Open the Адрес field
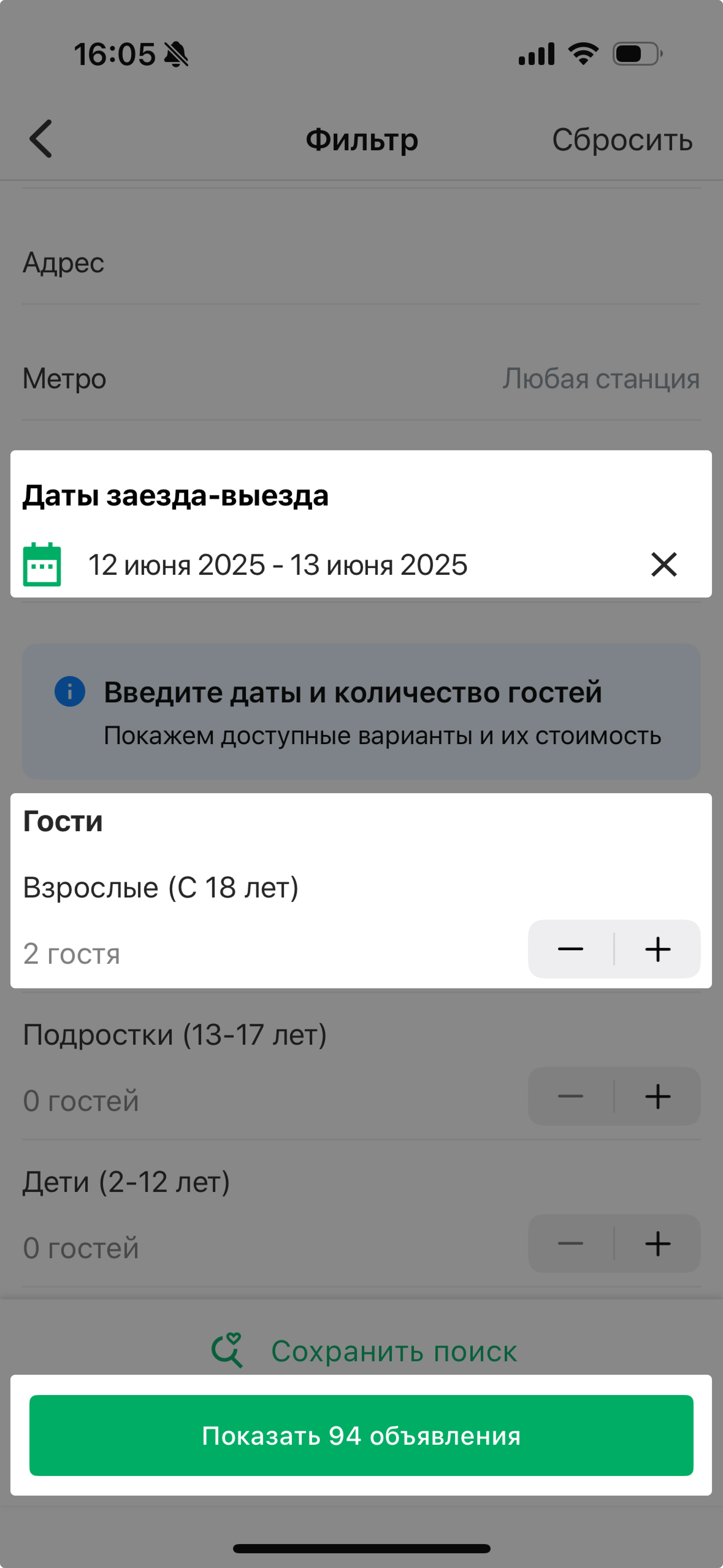The height and width of the screenshot is (1568, 723). 361,262
